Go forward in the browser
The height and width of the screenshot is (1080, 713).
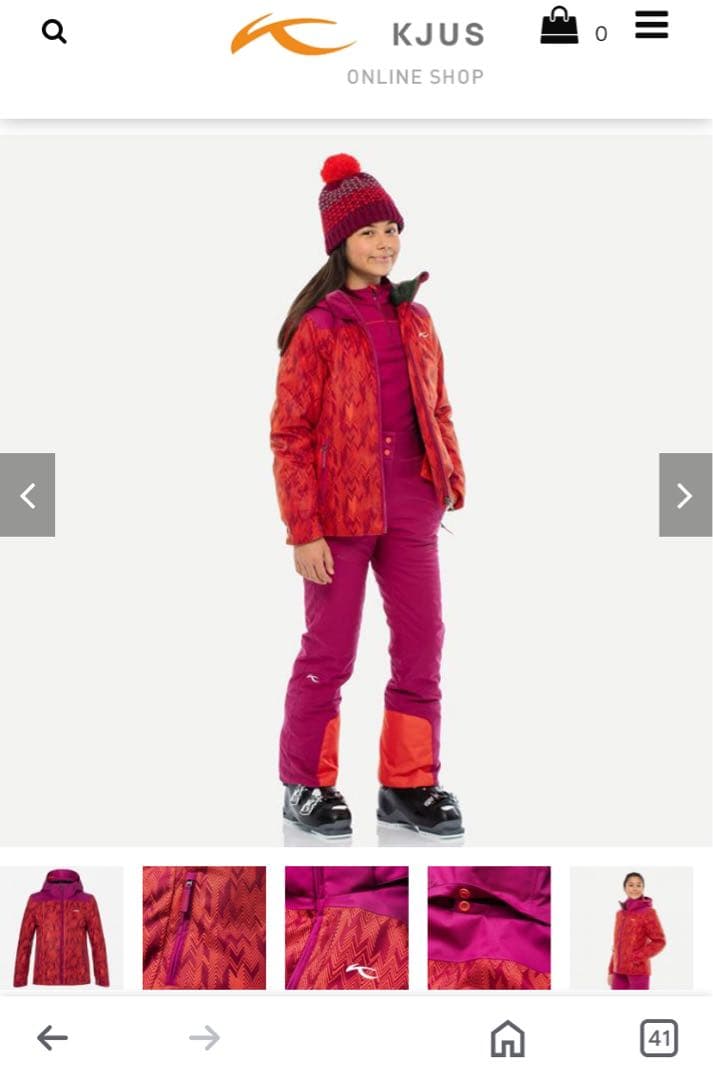204,1038
